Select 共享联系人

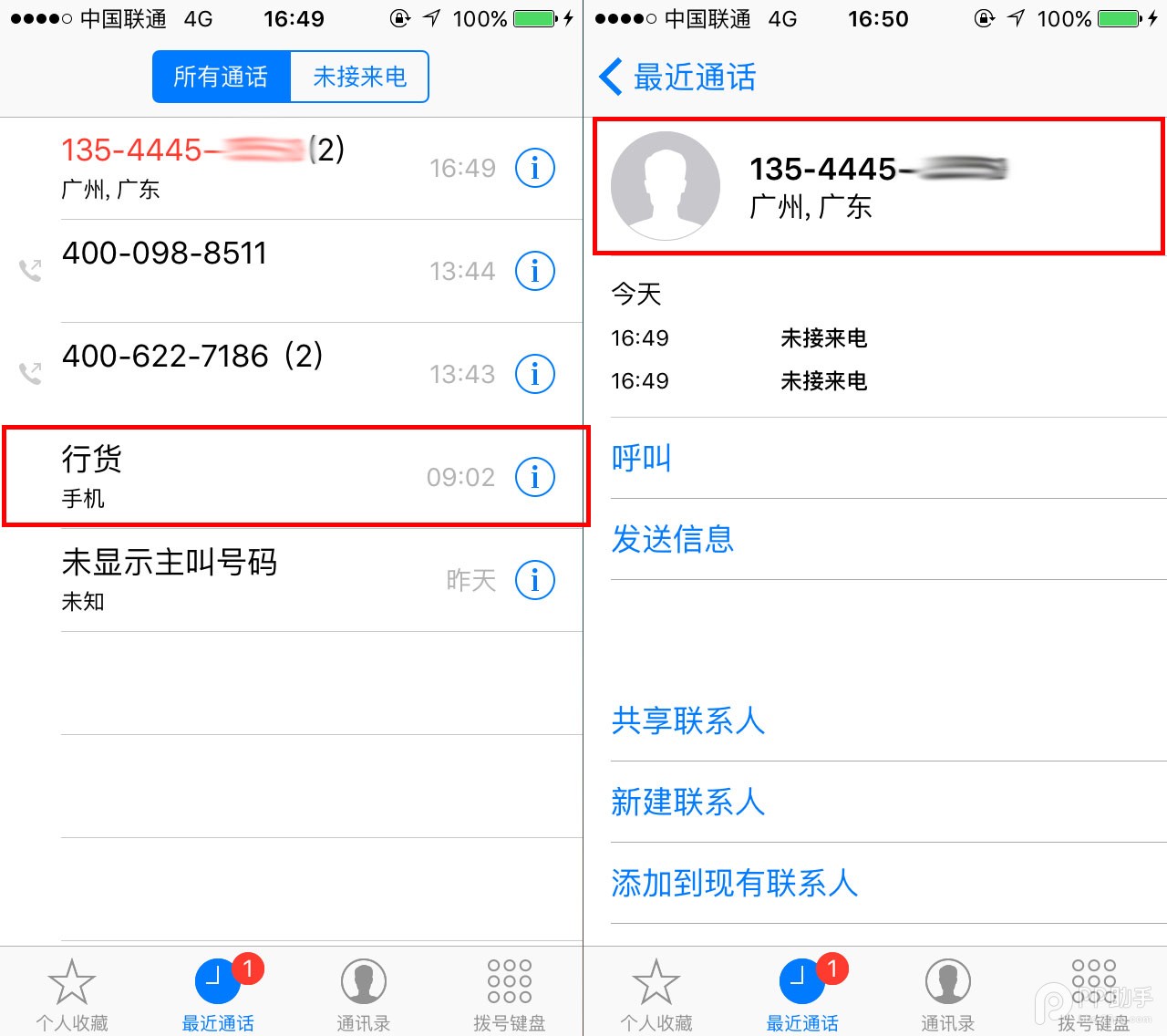688,720
